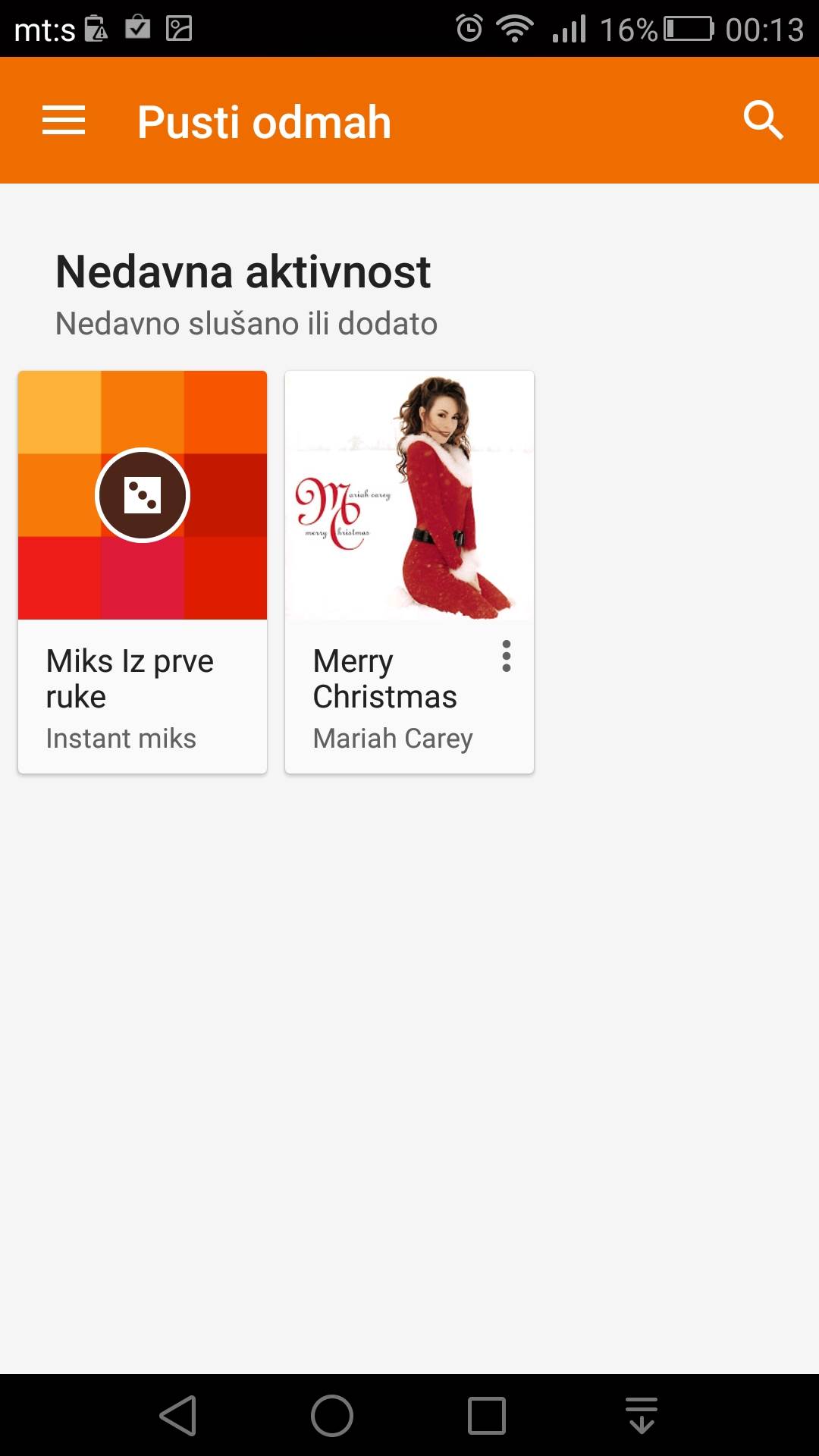Open the Merry Christmas album card
This screenshot has height=1456, width=819.
[x=409, y=495]
